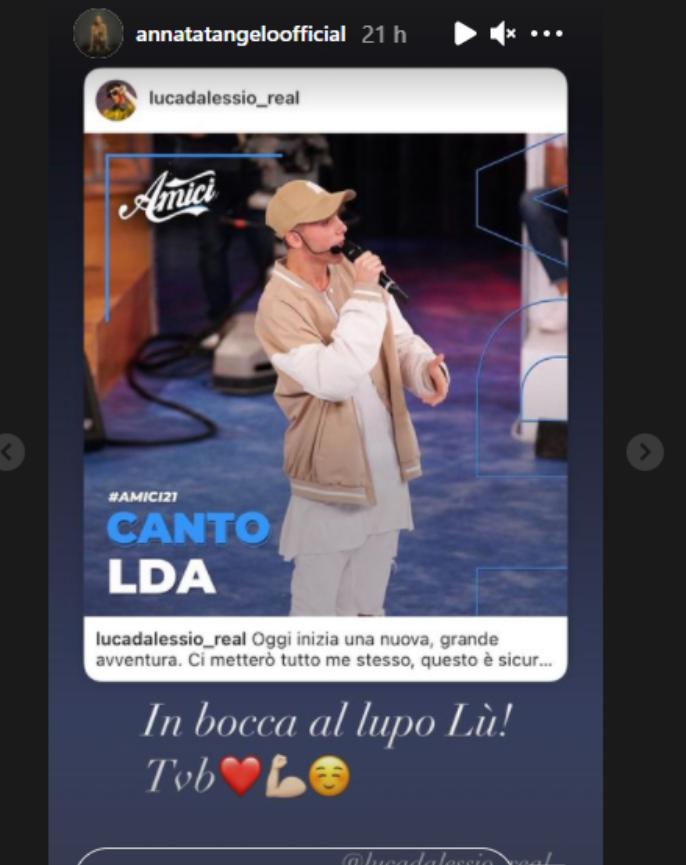Skip to the next story
The width and height of the screenshot is (686, 865).
[x=645, y=452]
